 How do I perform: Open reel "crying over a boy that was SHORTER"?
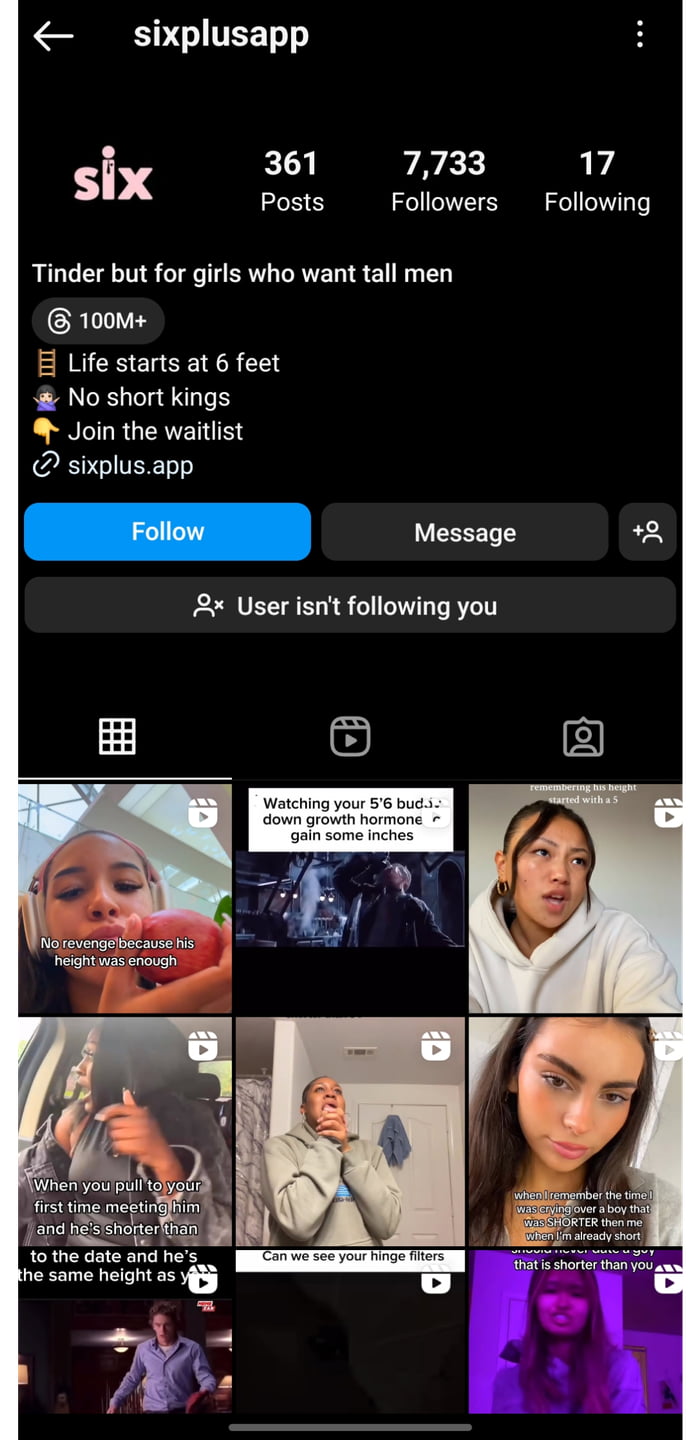click(575, 1130)
